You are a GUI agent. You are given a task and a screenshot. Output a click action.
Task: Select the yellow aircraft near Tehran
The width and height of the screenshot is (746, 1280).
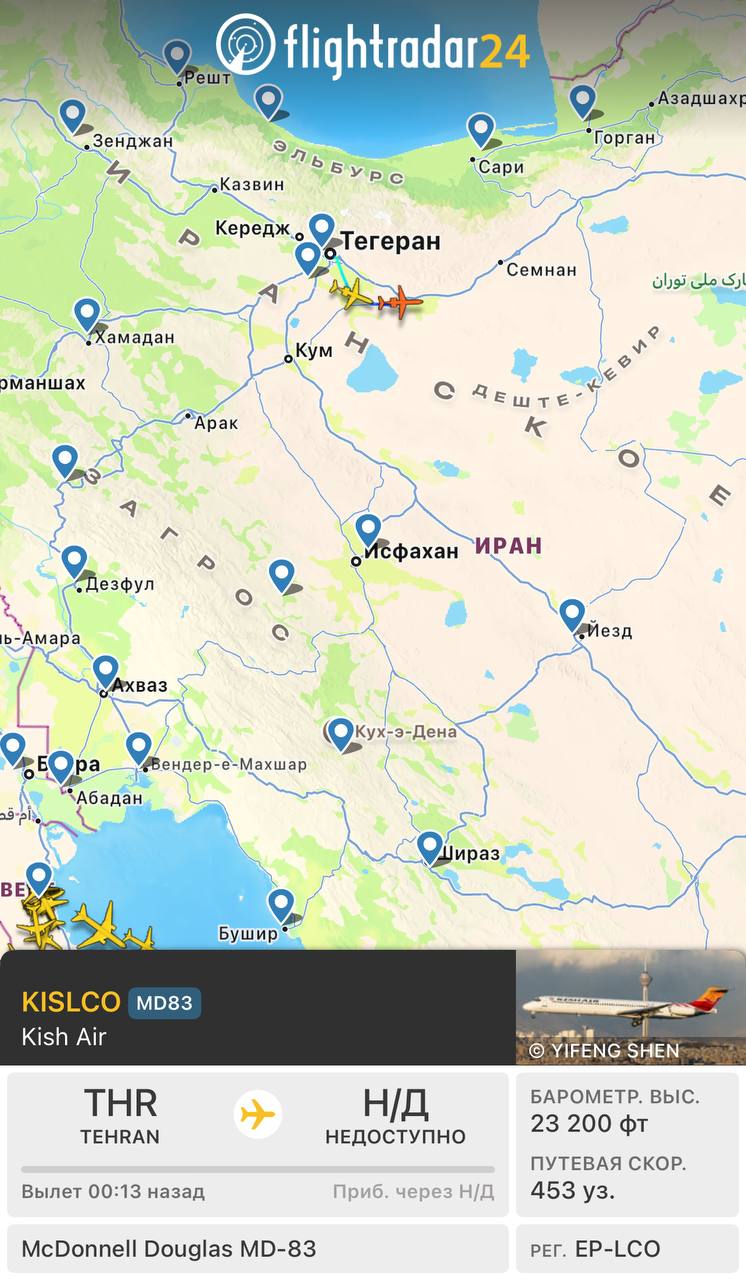point(352,293)
